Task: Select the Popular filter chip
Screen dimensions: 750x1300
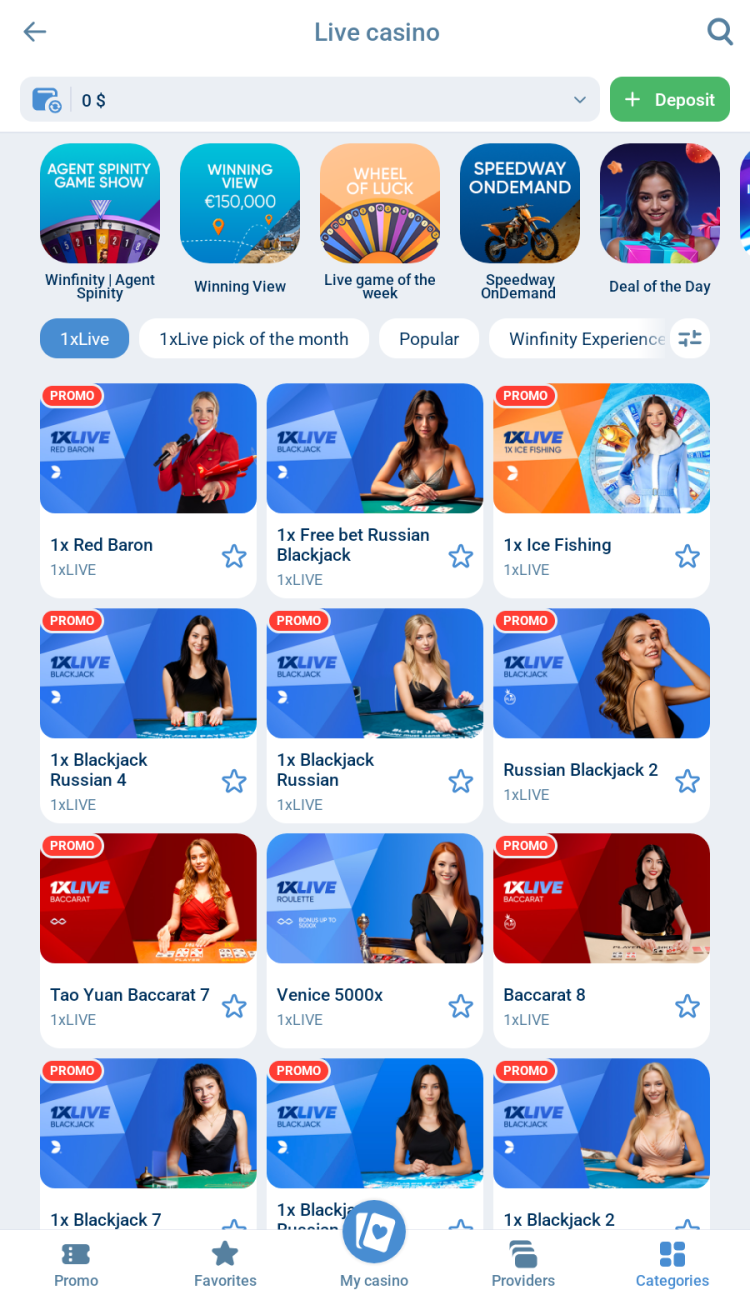Action: [x=429, y=339]
